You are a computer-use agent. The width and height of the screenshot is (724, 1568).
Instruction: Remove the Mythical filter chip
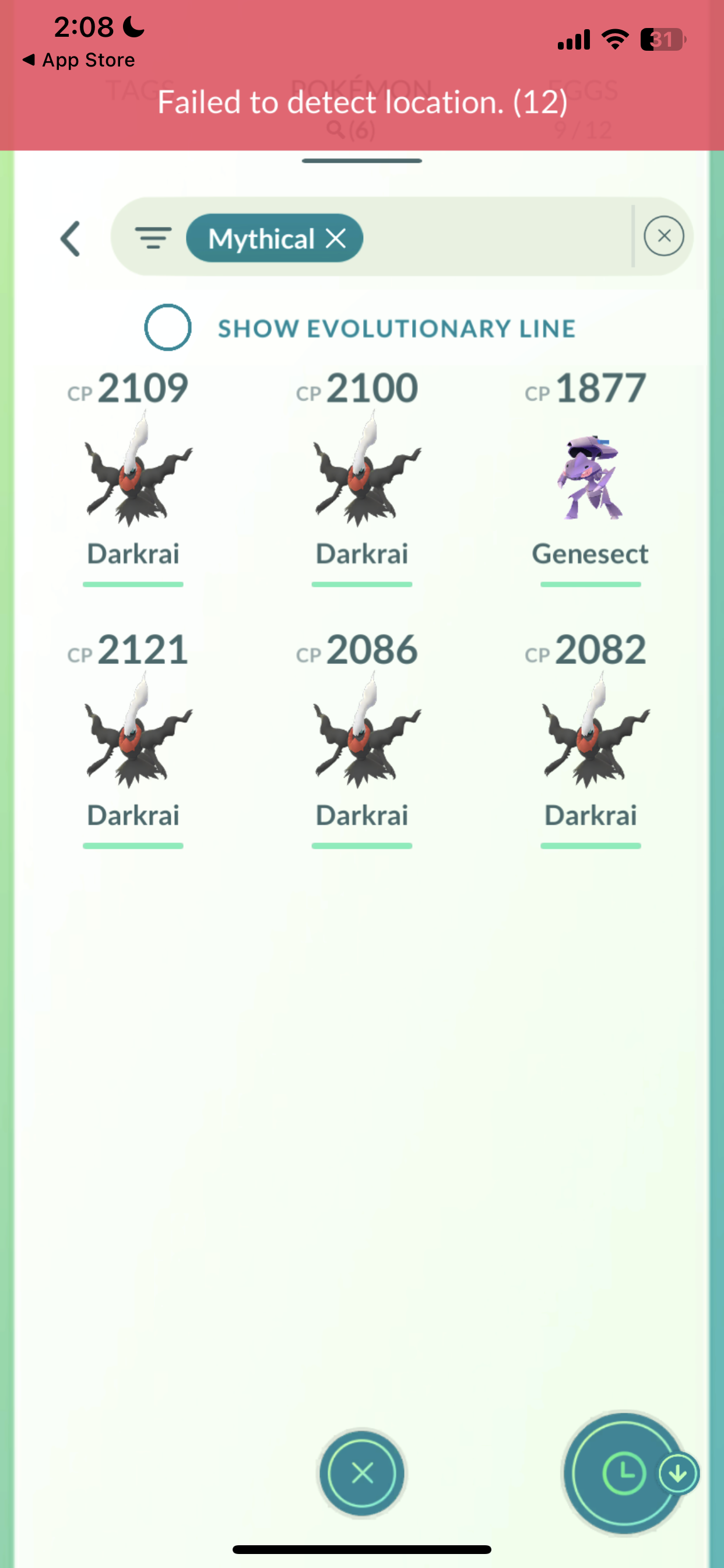click(x=336, y=239)
